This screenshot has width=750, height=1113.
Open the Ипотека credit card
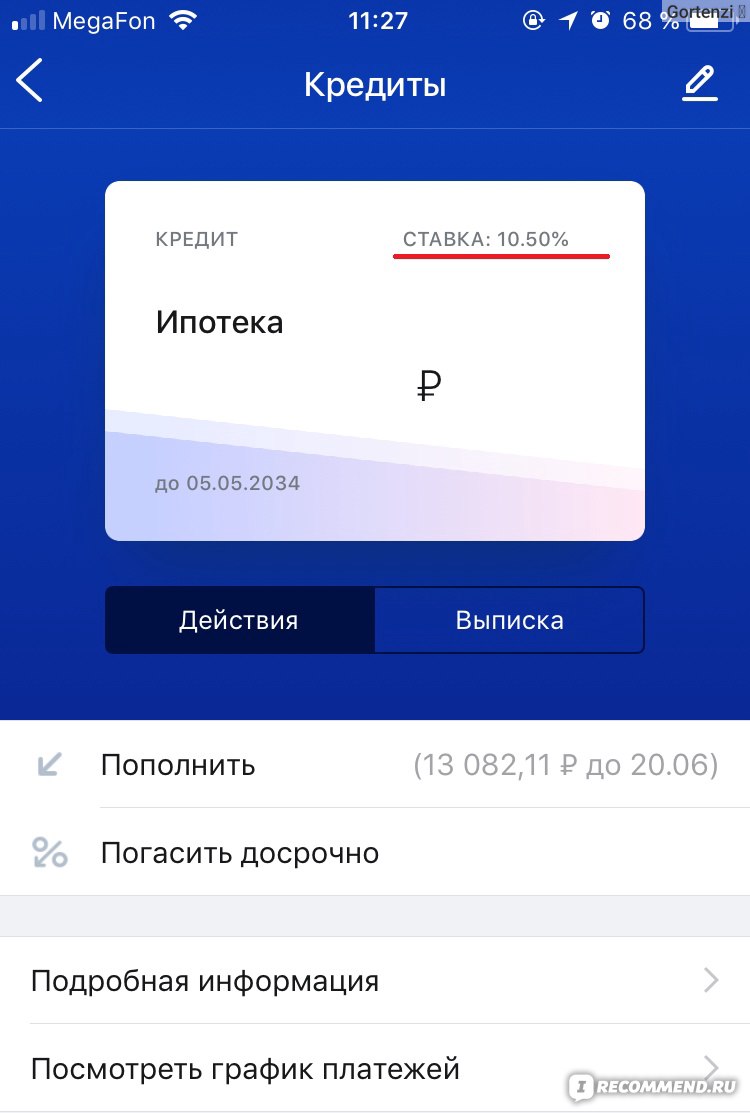point(374,360)
